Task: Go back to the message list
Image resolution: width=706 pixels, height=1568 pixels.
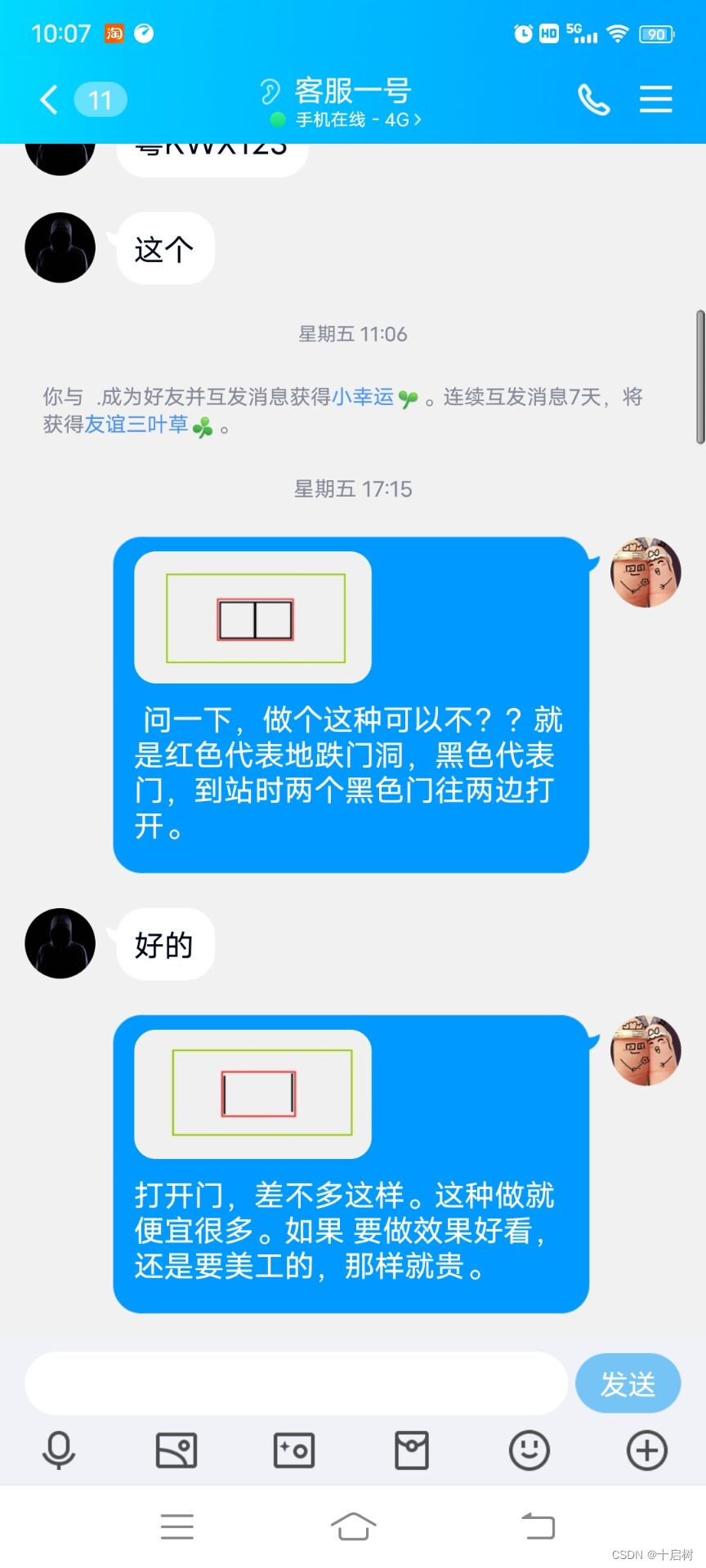Action: tap(49, 100)
